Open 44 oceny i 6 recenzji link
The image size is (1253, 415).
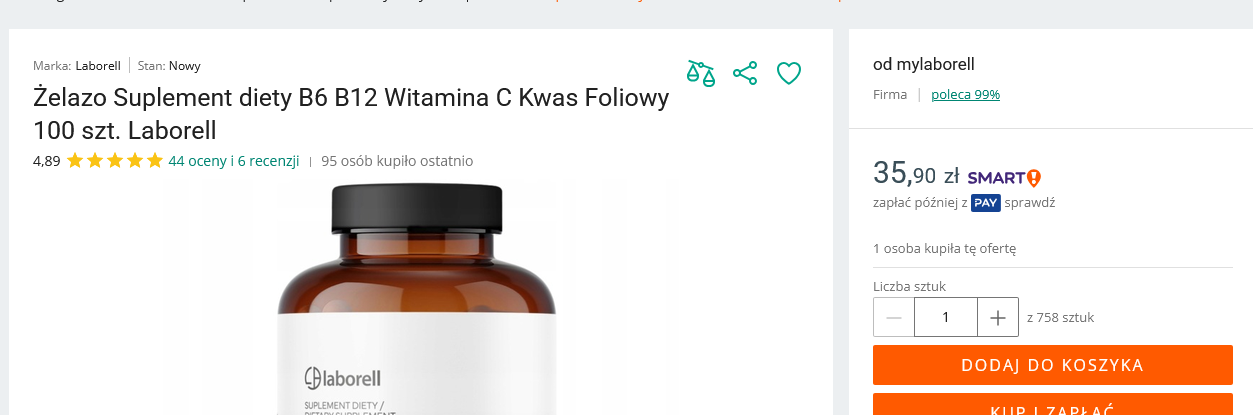[234, 161]
